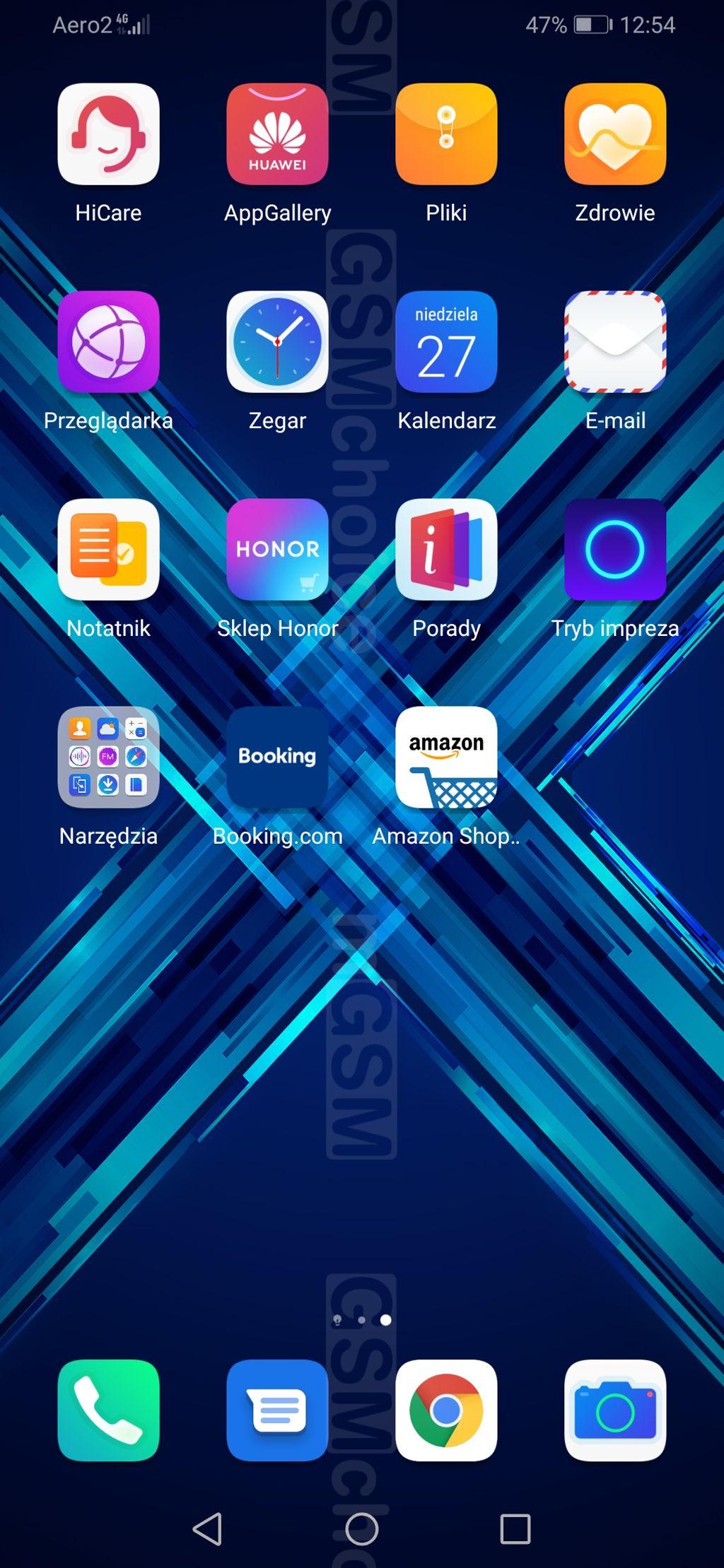
Task: Tap the recent apps square button
Action: tap(515, 1529)
